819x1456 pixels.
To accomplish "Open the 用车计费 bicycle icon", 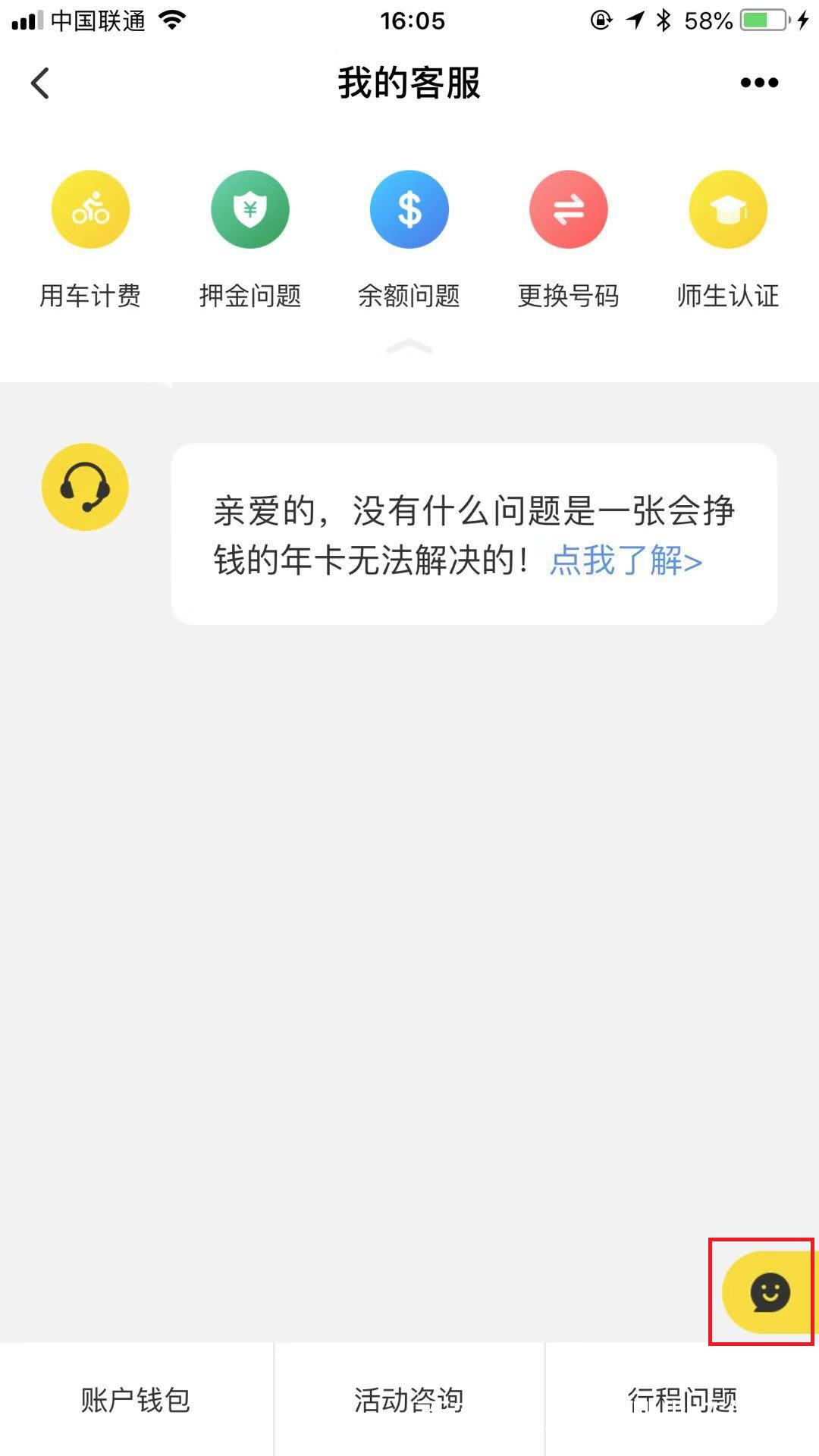I will pyautogui.click(x=90, y=209).
